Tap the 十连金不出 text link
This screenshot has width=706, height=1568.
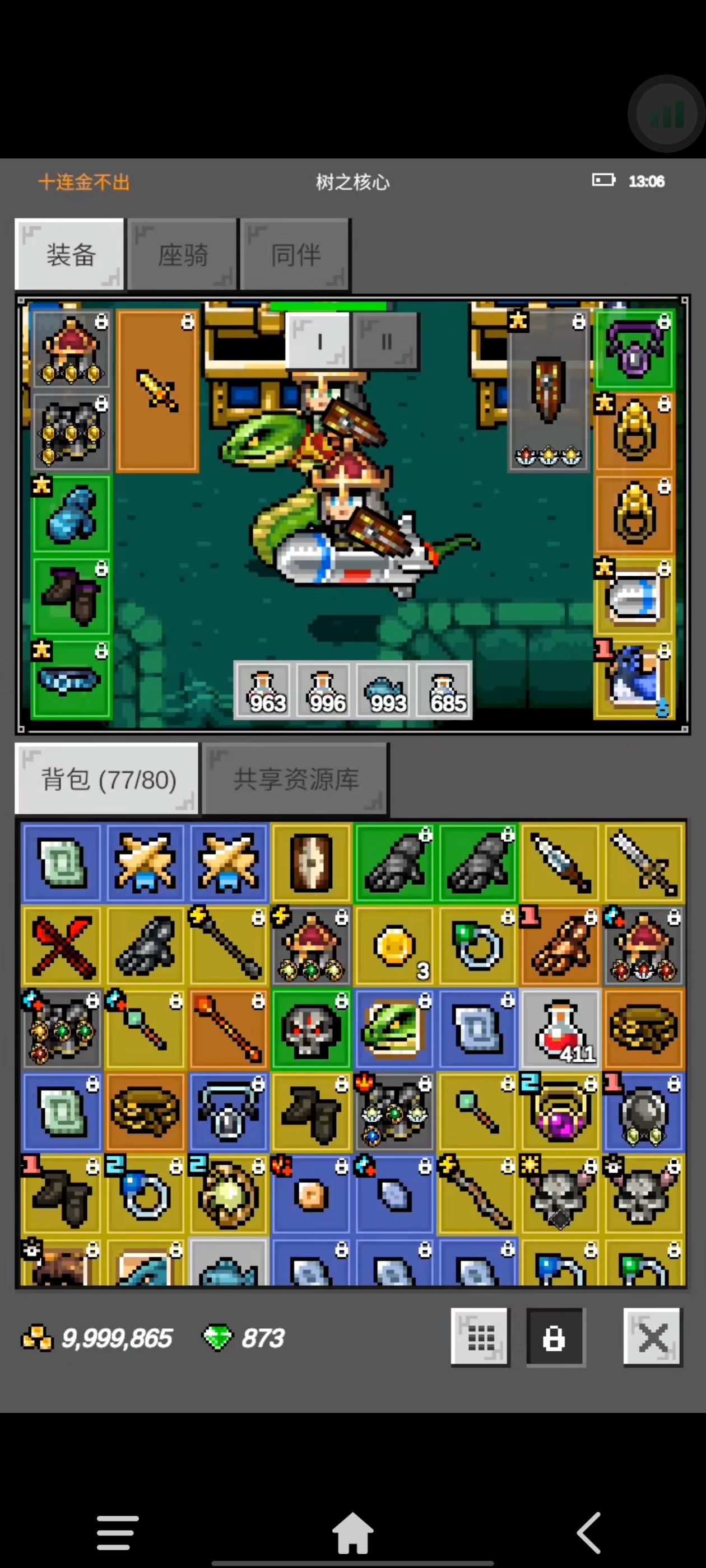83,181
